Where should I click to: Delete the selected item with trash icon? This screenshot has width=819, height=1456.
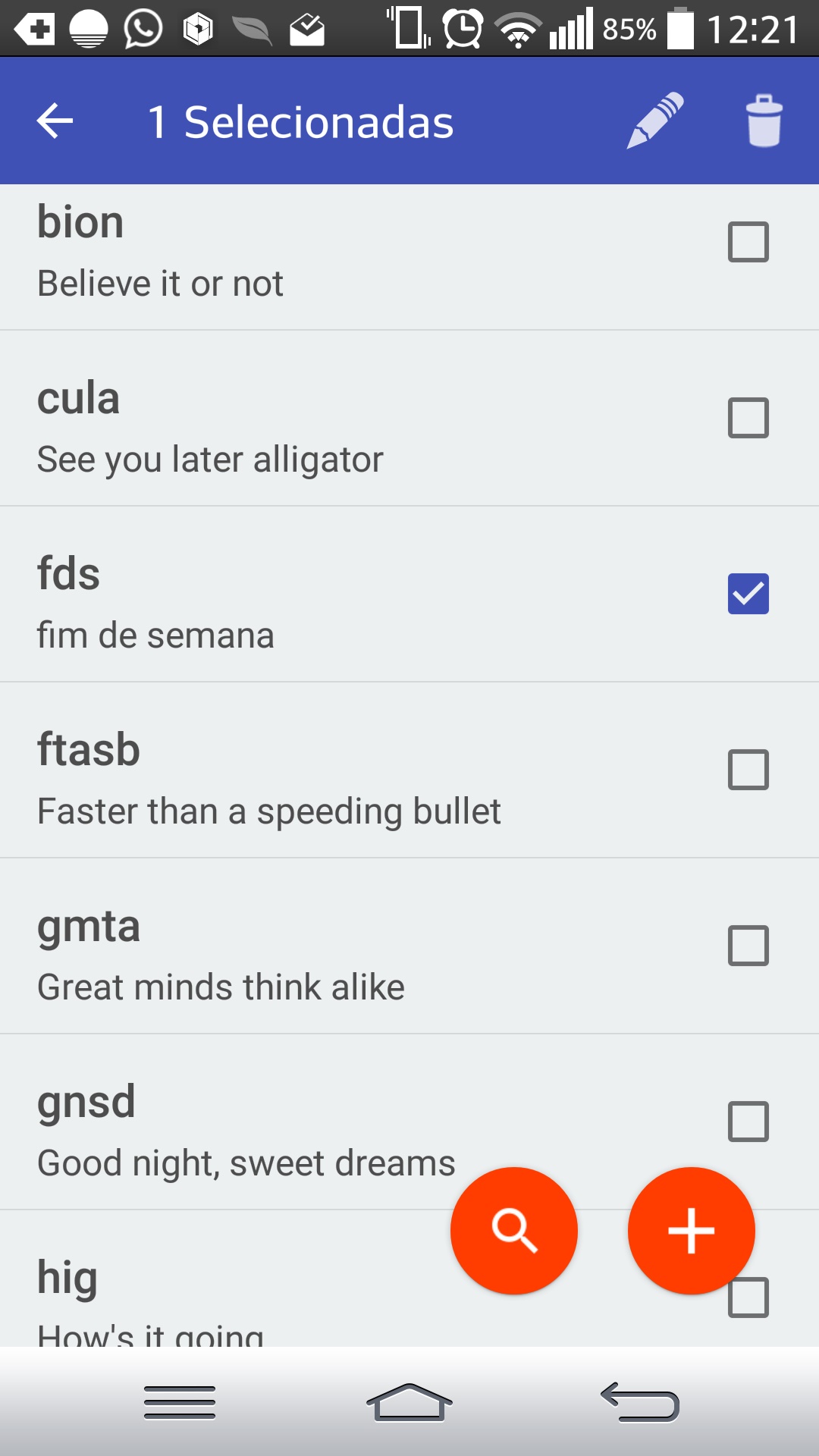tap(764, 121)
